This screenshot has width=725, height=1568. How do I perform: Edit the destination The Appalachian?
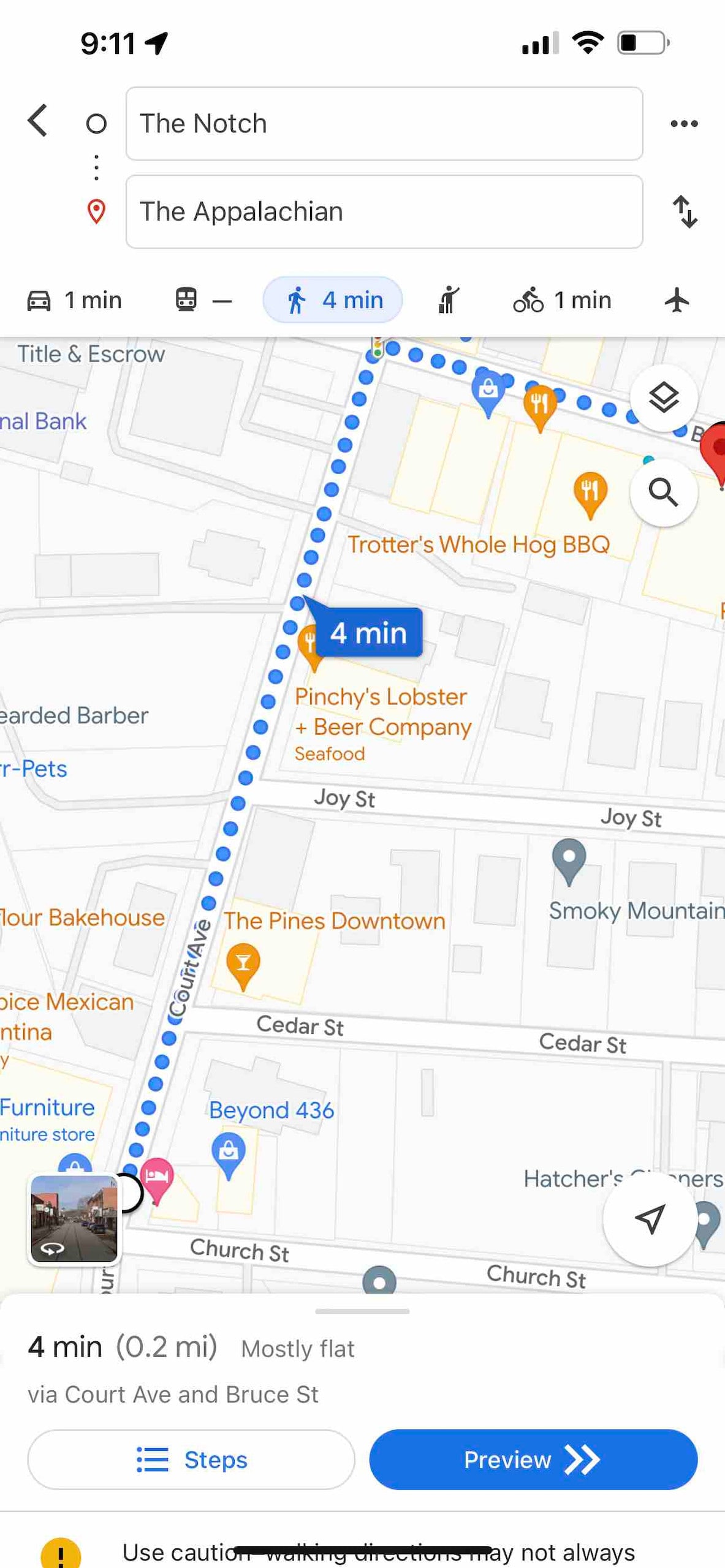coord(384,212)
